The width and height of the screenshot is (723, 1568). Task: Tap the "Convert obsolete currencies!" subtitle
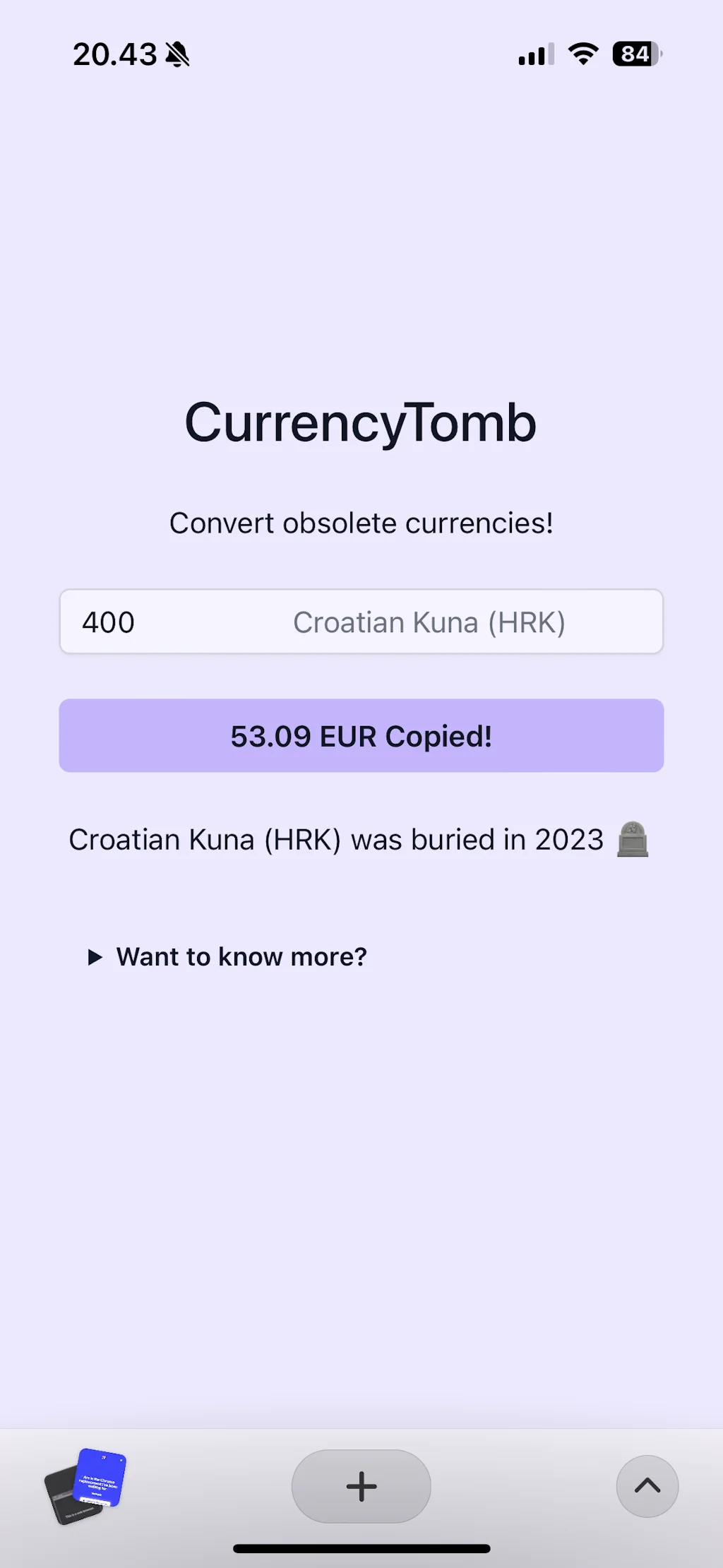(361, 523)
